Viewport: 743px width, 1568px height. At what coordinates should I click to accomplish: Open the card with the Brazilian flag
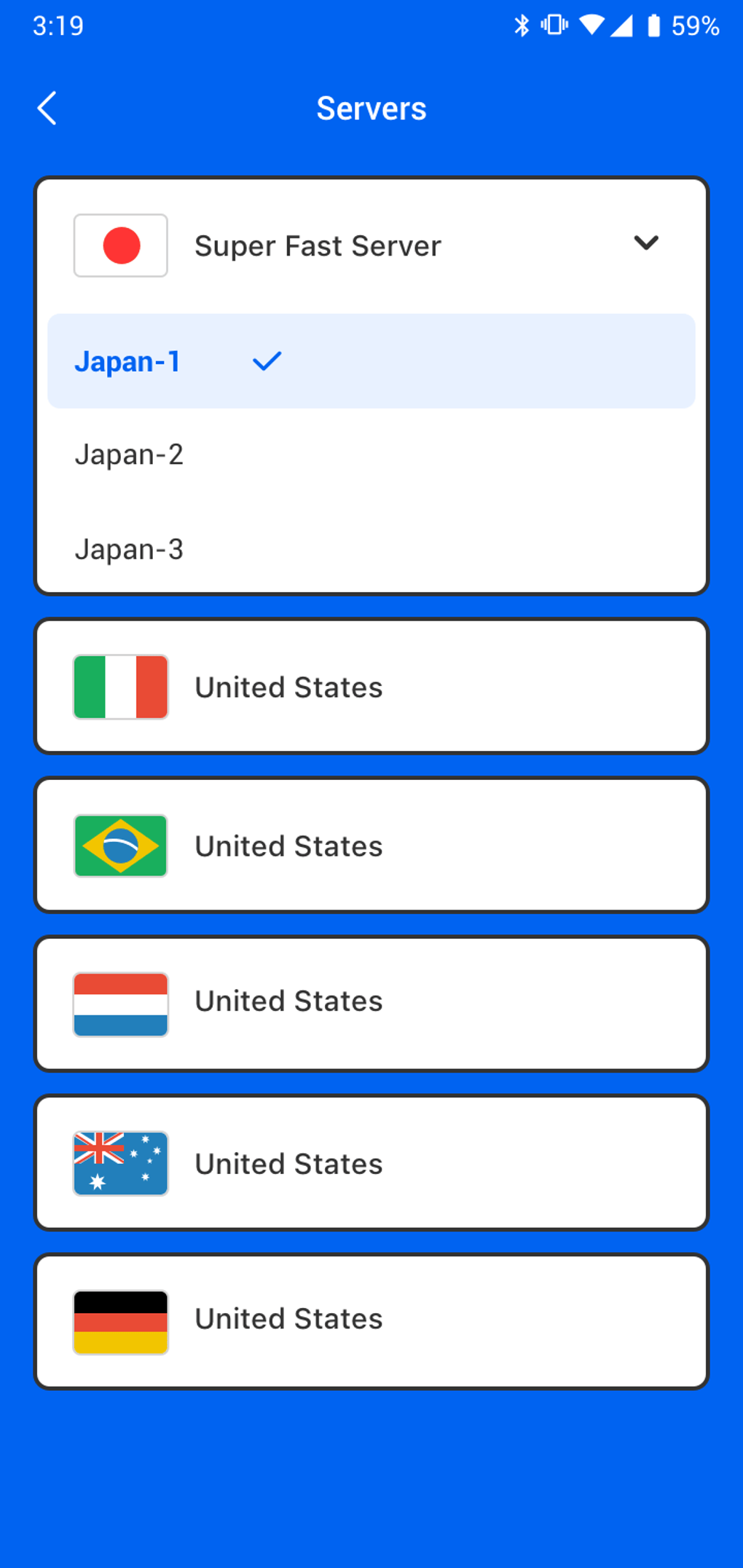[x=371, y=845]
